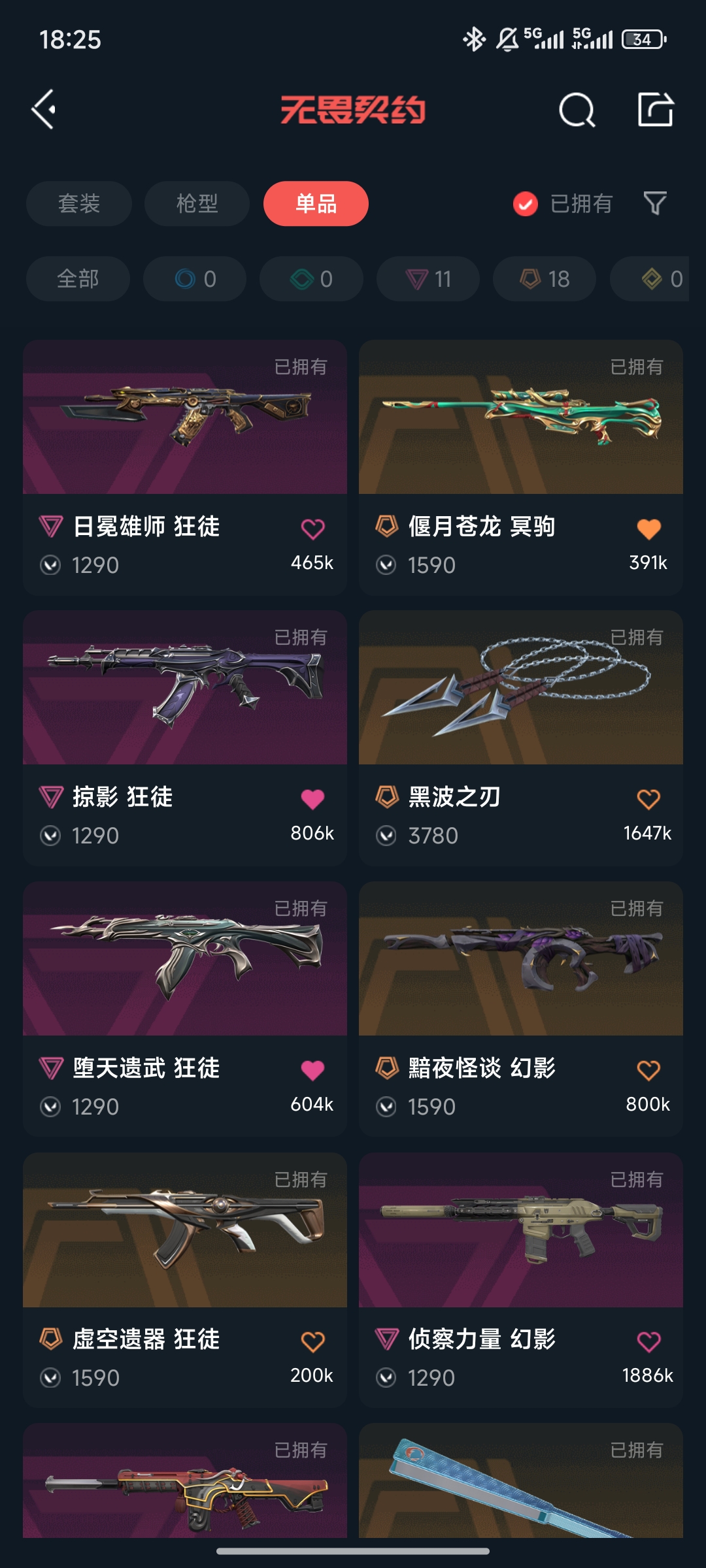Like the 侦察力量 幻影 skin
The image size is (706, 1568).
[648, 1341]
